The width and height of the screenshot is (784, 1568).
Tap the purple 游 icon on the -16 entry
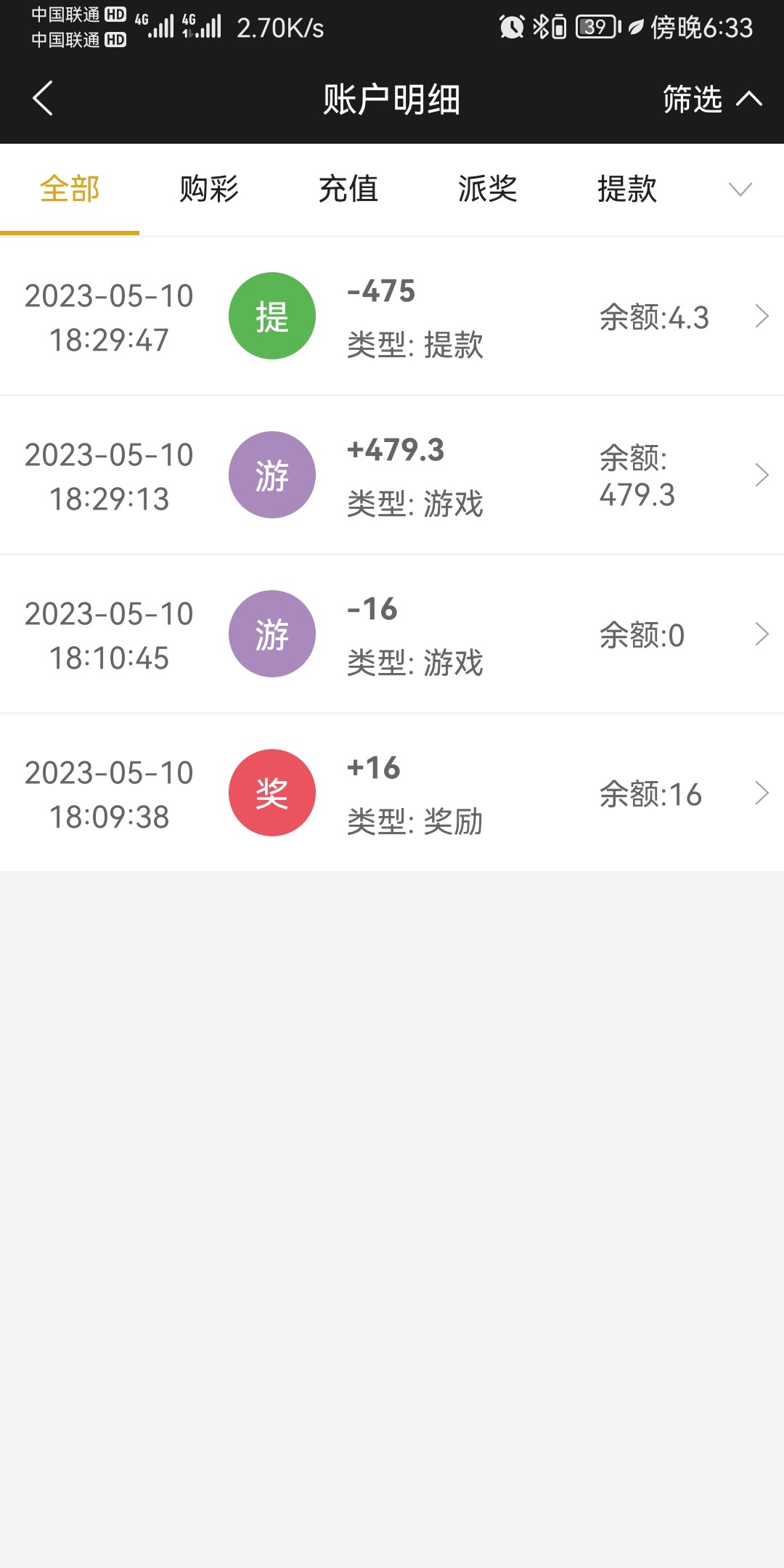pos(272,634)
